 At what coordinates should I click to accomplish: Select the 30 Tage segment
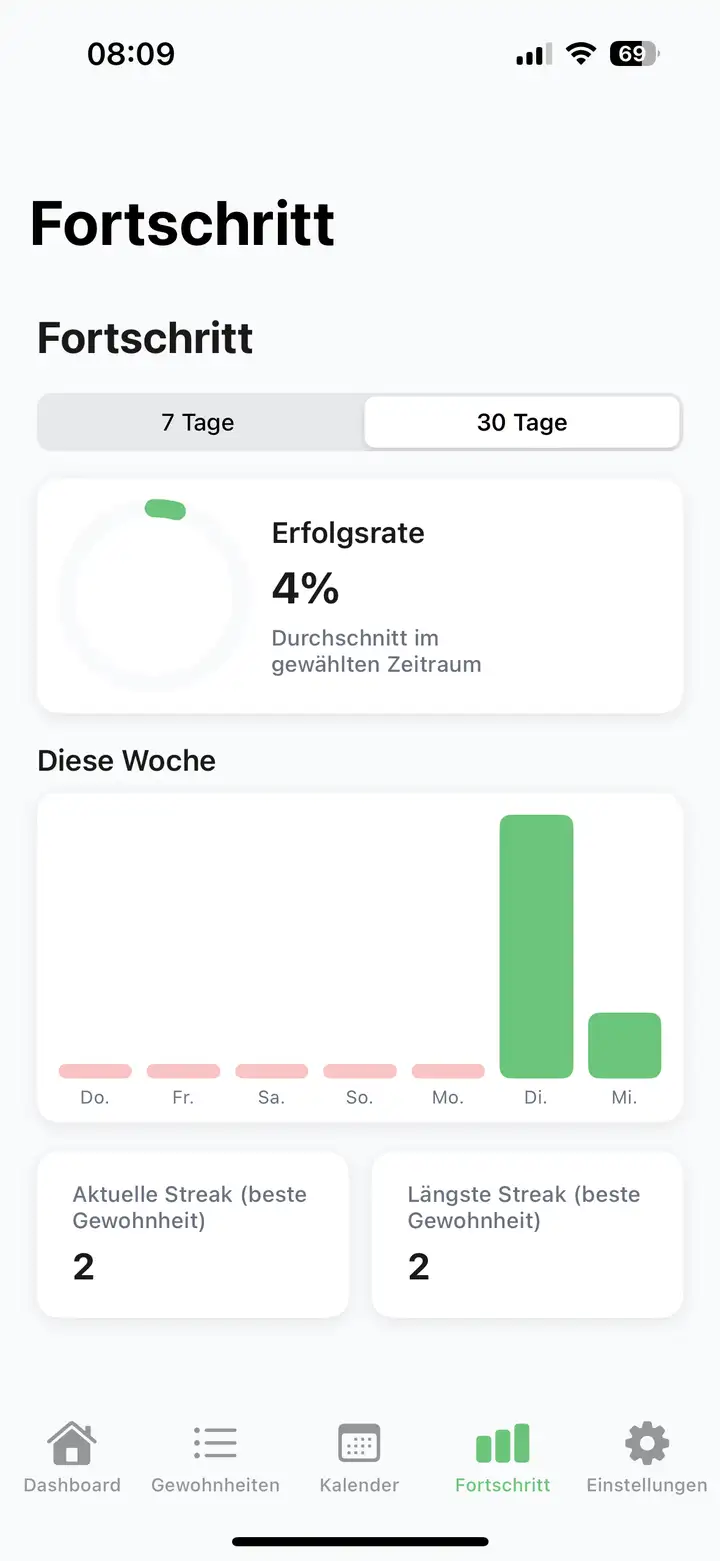(522, 422)
